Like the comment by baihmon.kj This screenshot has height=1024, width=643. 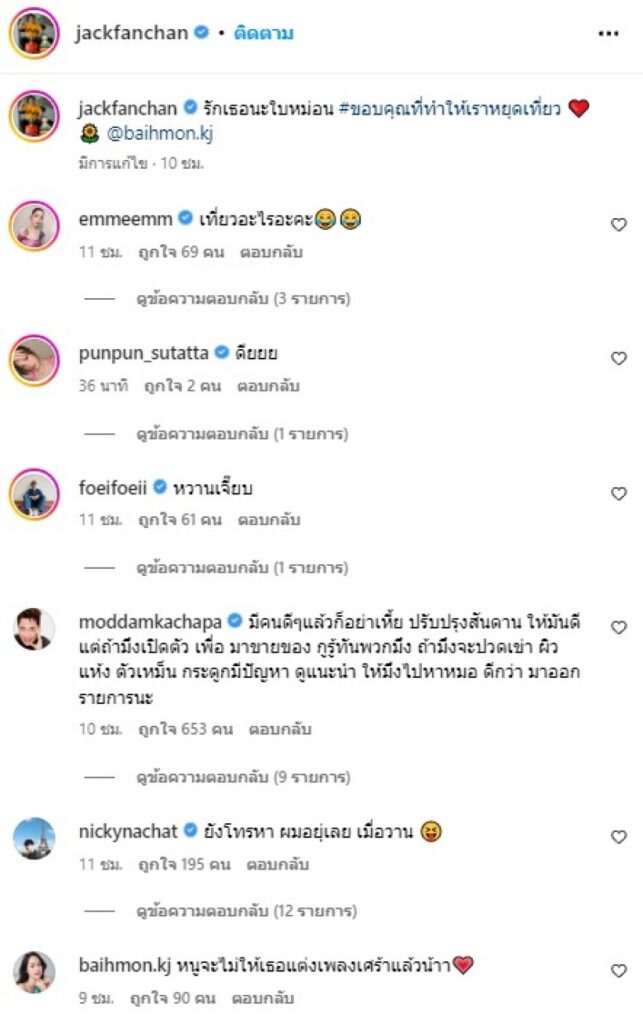[619, 971]
